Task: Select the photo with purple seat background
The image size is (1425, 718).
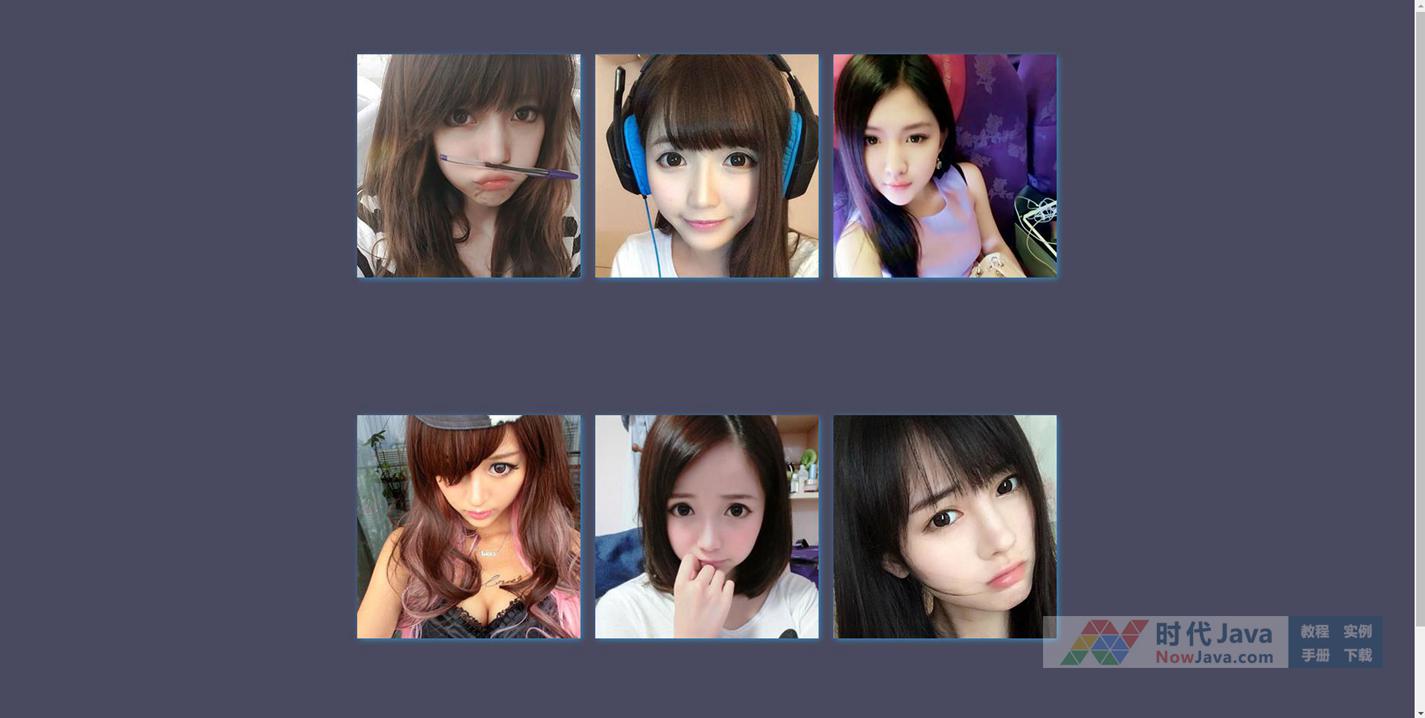Action: pos(944,166)
